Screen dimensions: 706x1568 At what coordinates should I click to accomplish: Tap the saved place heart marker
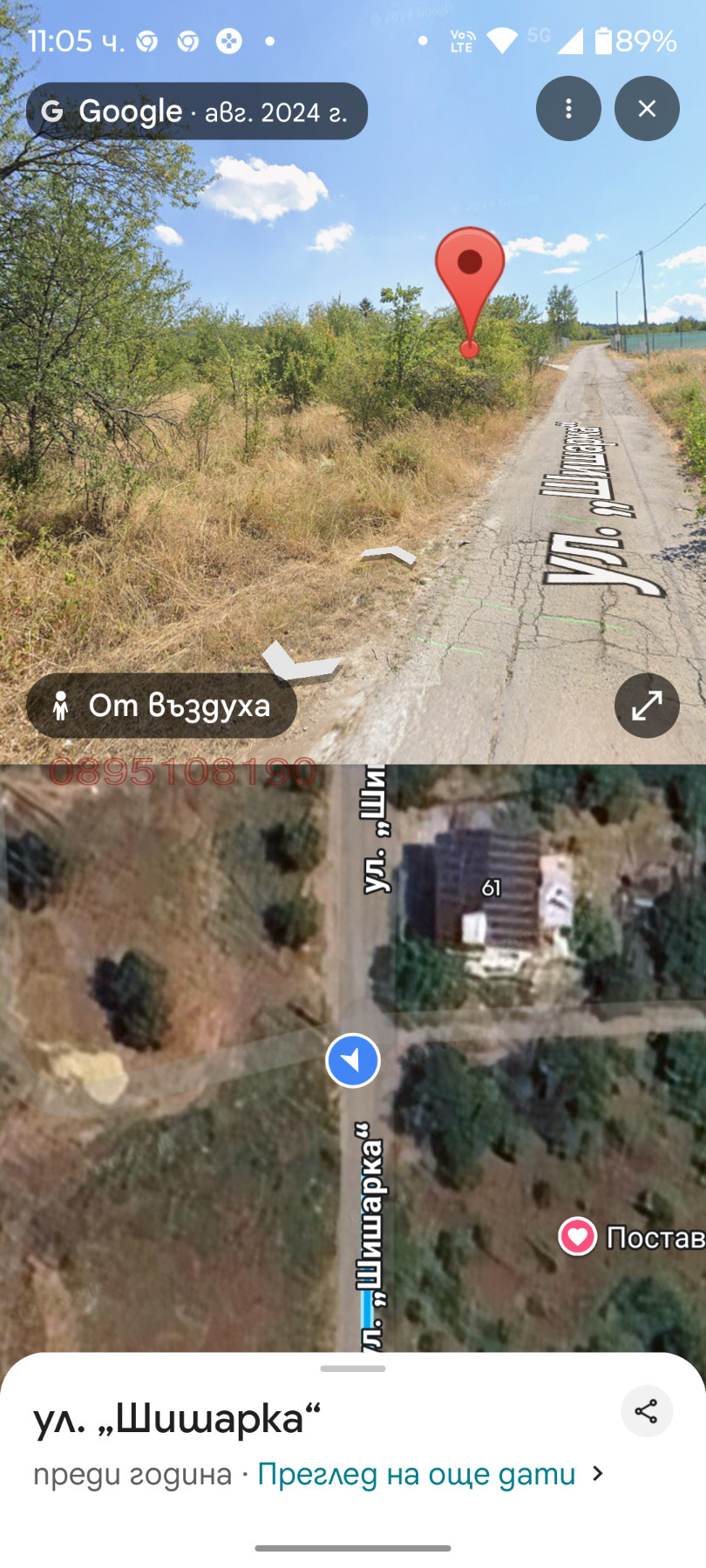(577, 1236)
